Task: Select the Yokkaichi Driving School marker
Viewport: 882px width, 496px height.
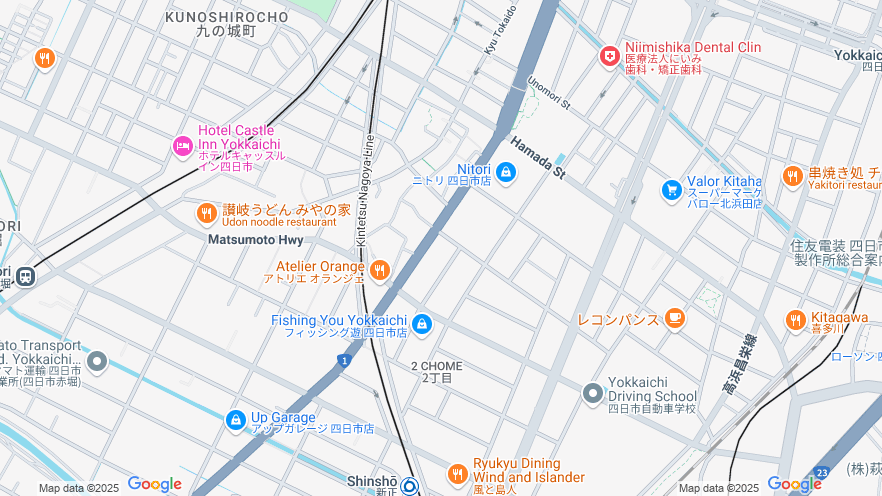Action: 592,392
